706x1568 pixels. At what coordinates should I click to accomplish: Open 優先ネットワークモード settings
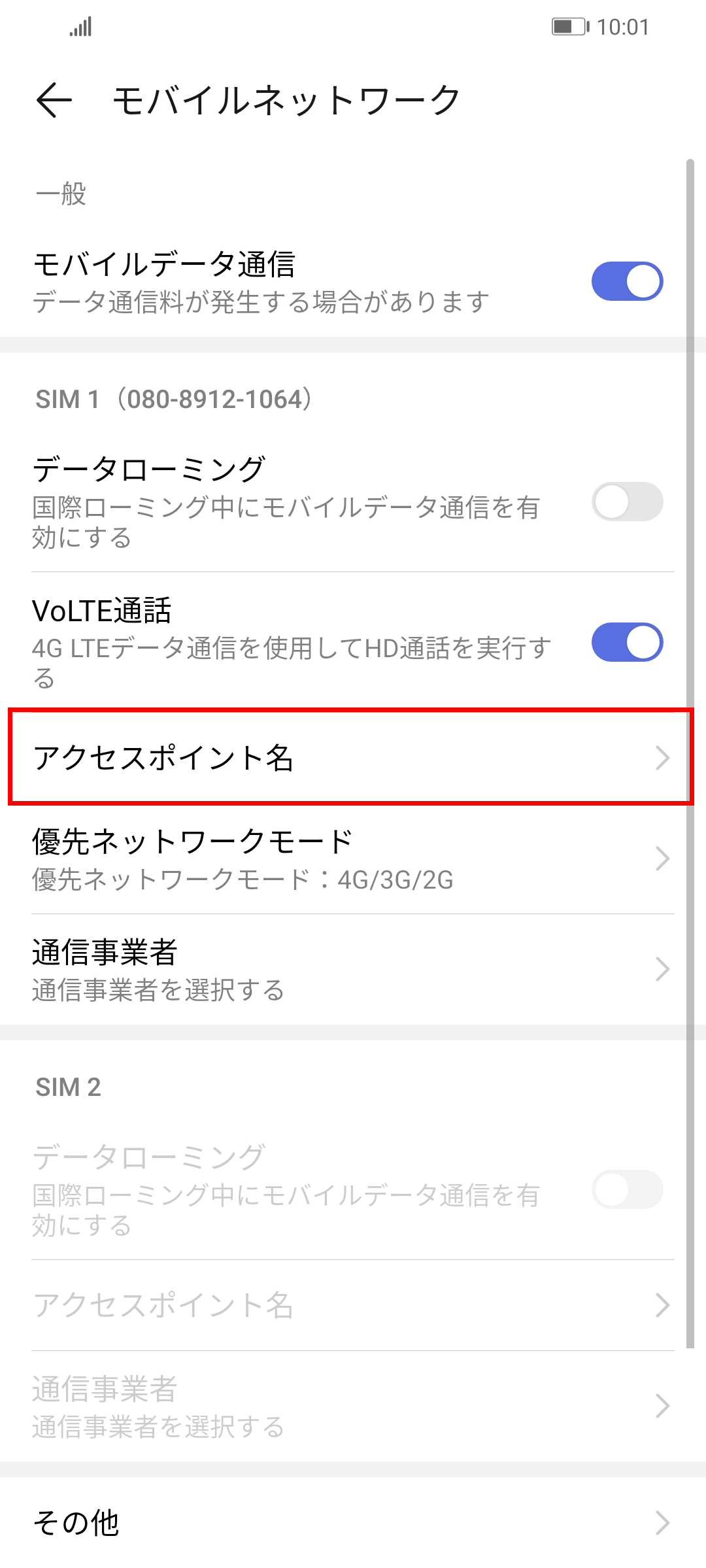(351, 859)
